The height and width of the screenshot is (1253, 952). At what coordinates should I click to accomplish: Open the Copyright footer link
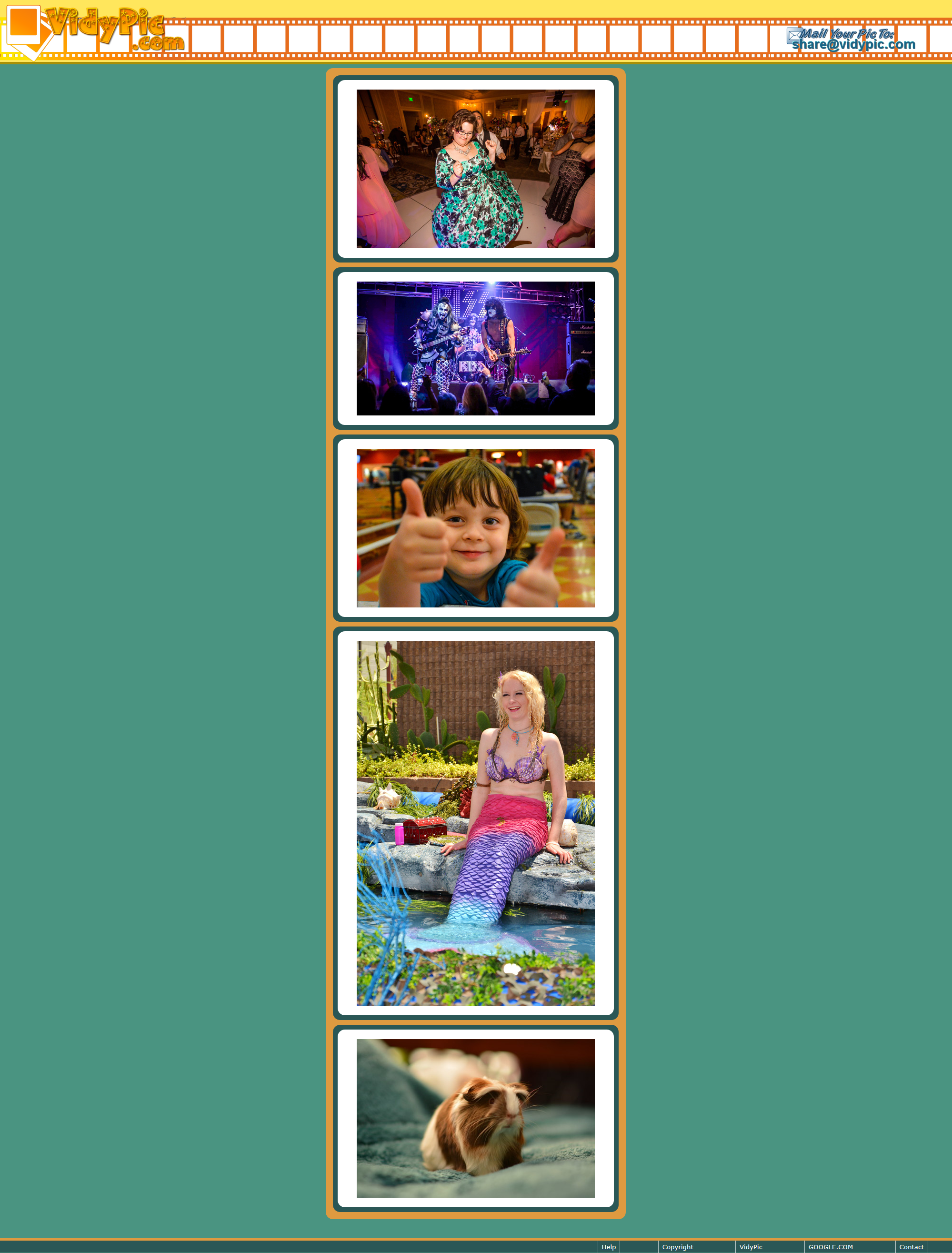677,1247
